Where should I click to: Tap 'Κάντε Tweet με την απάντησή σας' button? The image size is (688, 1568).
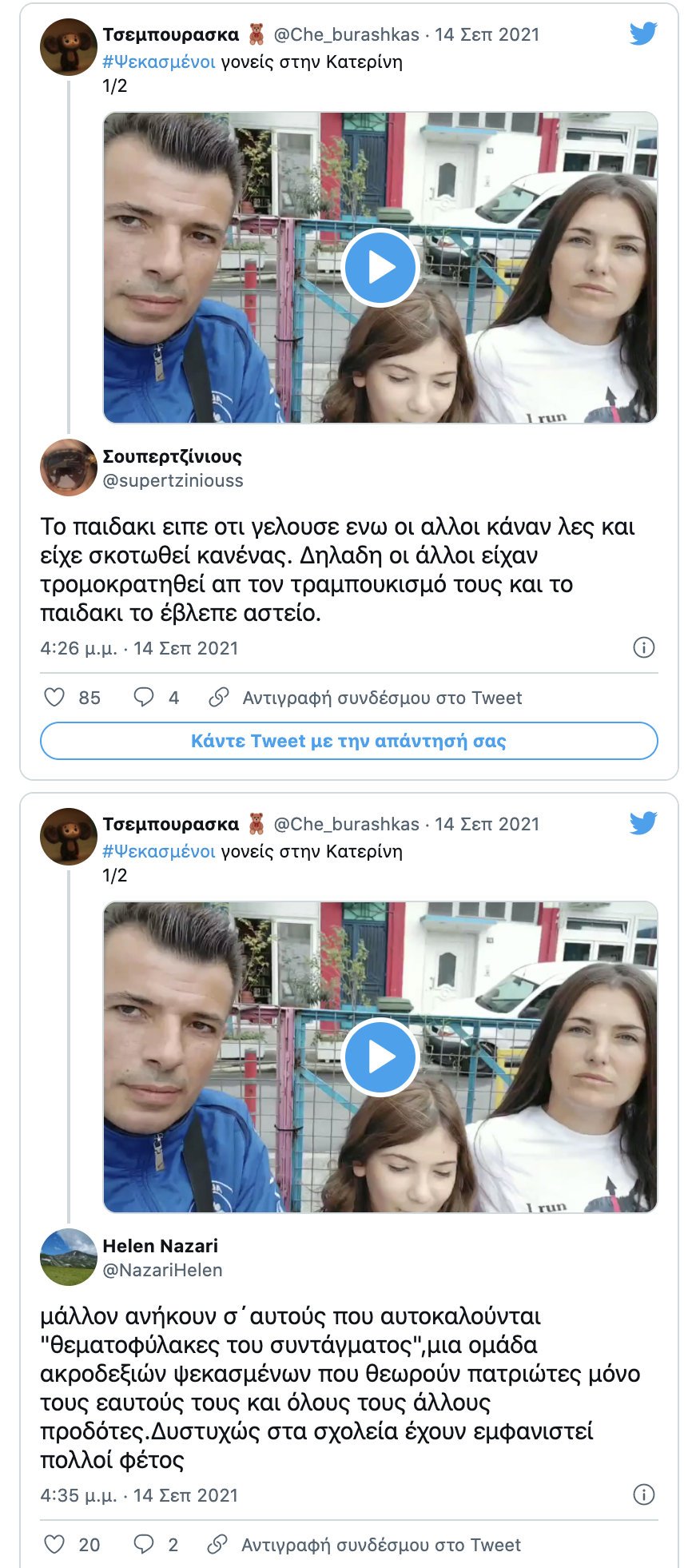click(x=348, y=741)
